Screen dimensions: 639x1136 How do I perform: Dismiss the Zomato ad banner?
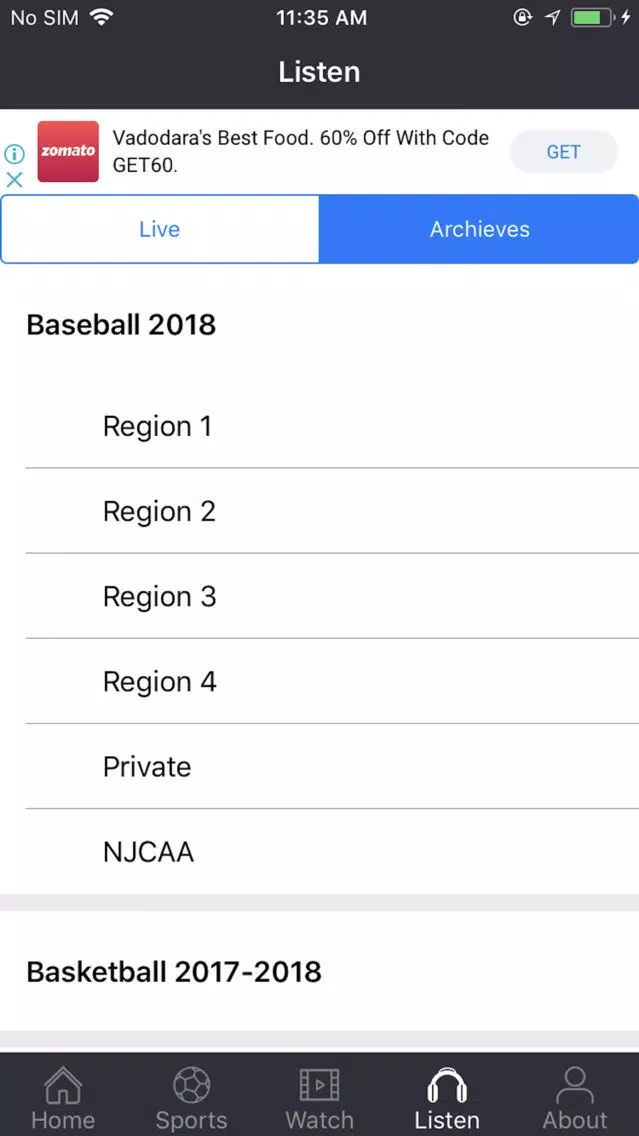(14, 179)
